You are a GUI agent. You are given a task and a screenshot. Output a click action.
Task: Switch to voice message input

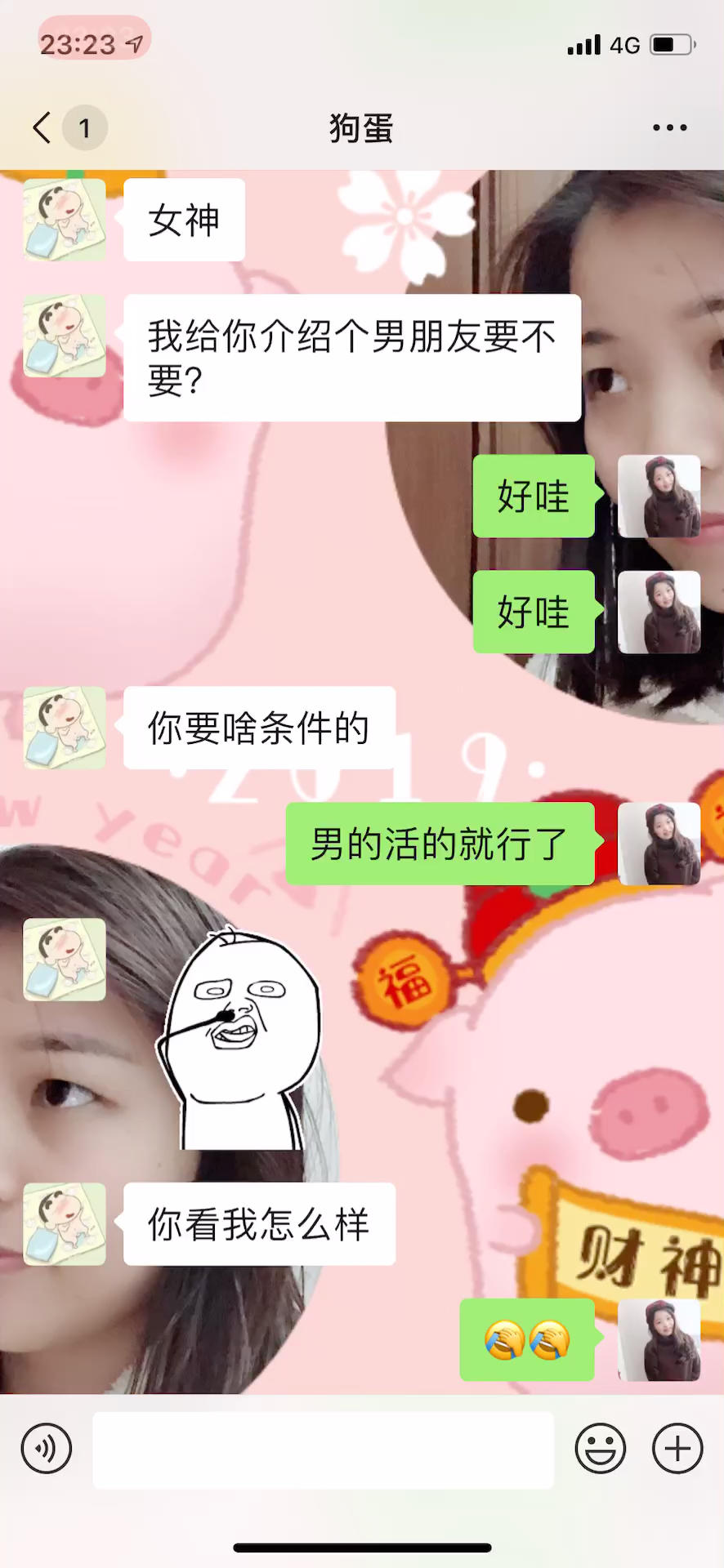(47, 1449)
